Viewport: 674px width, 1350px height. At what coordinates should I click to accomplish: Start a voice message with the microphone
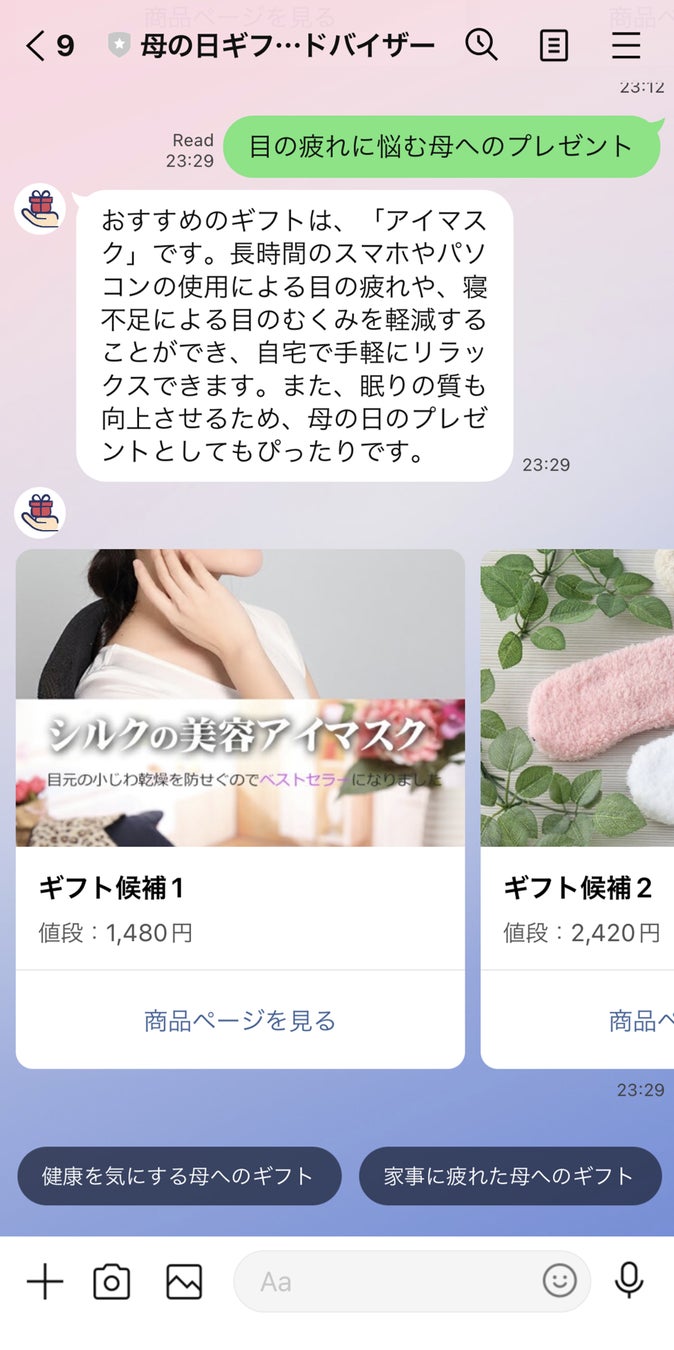tap(629, 1280)
